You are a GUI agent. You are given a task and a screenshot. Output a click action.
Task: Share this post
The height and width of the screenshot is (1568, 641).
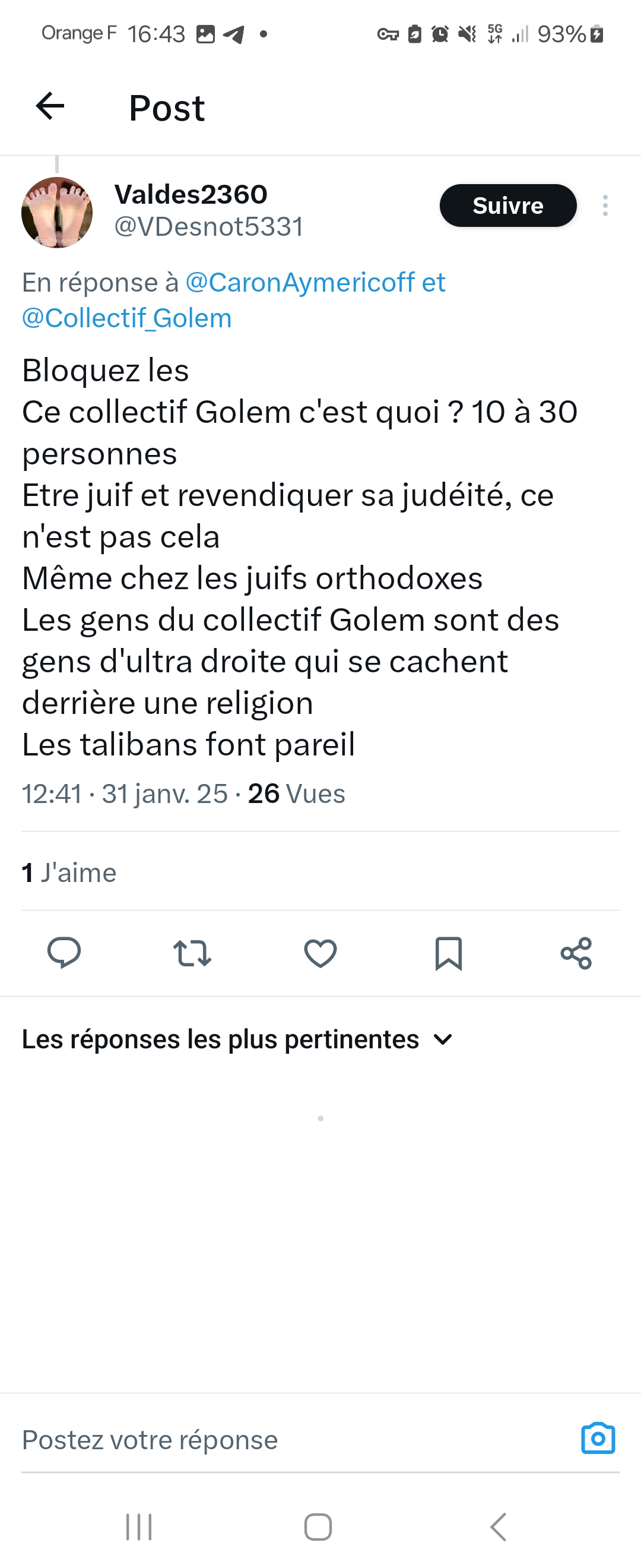pos(576,953)
